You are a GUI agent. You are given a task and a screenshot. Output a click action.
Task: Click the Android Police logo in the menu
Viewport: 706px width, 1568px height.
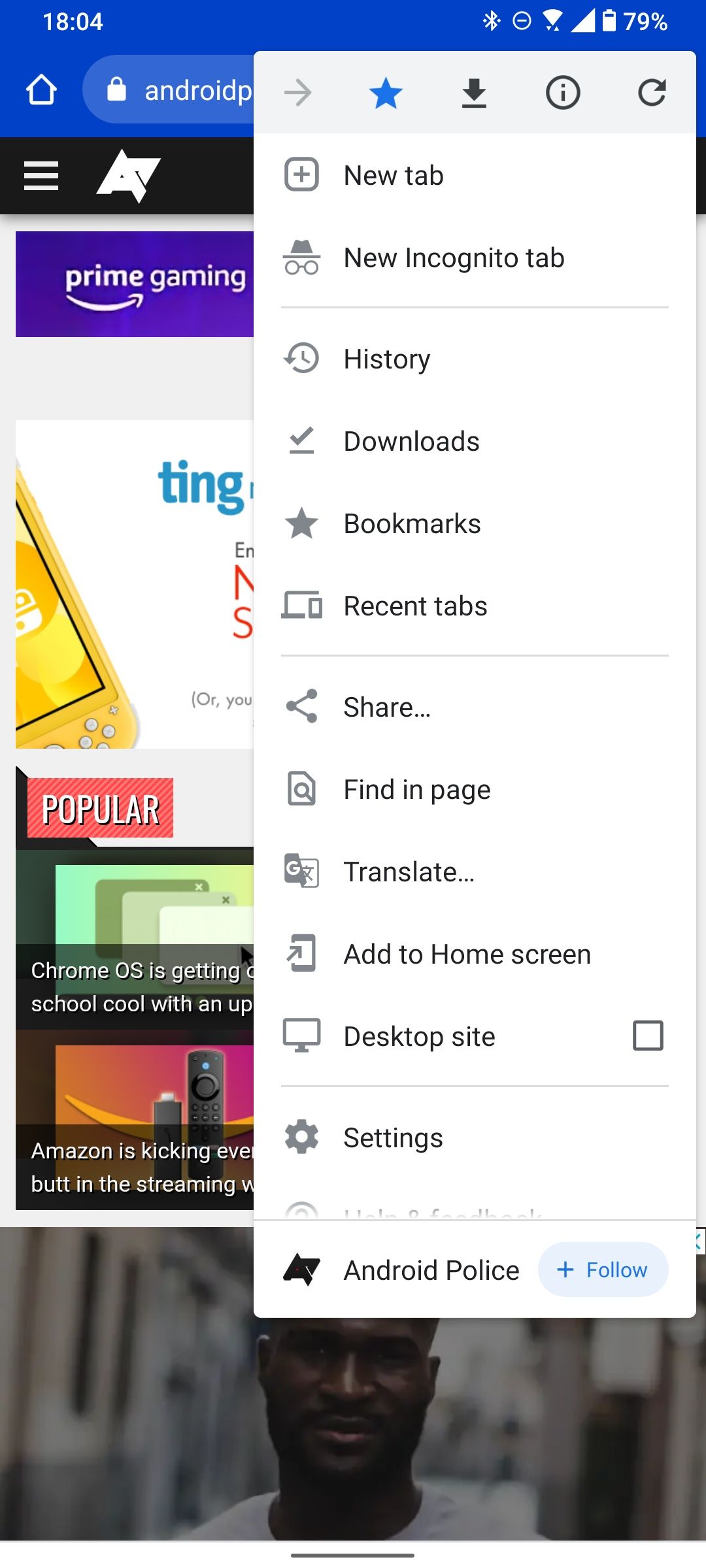point(301,1269)
